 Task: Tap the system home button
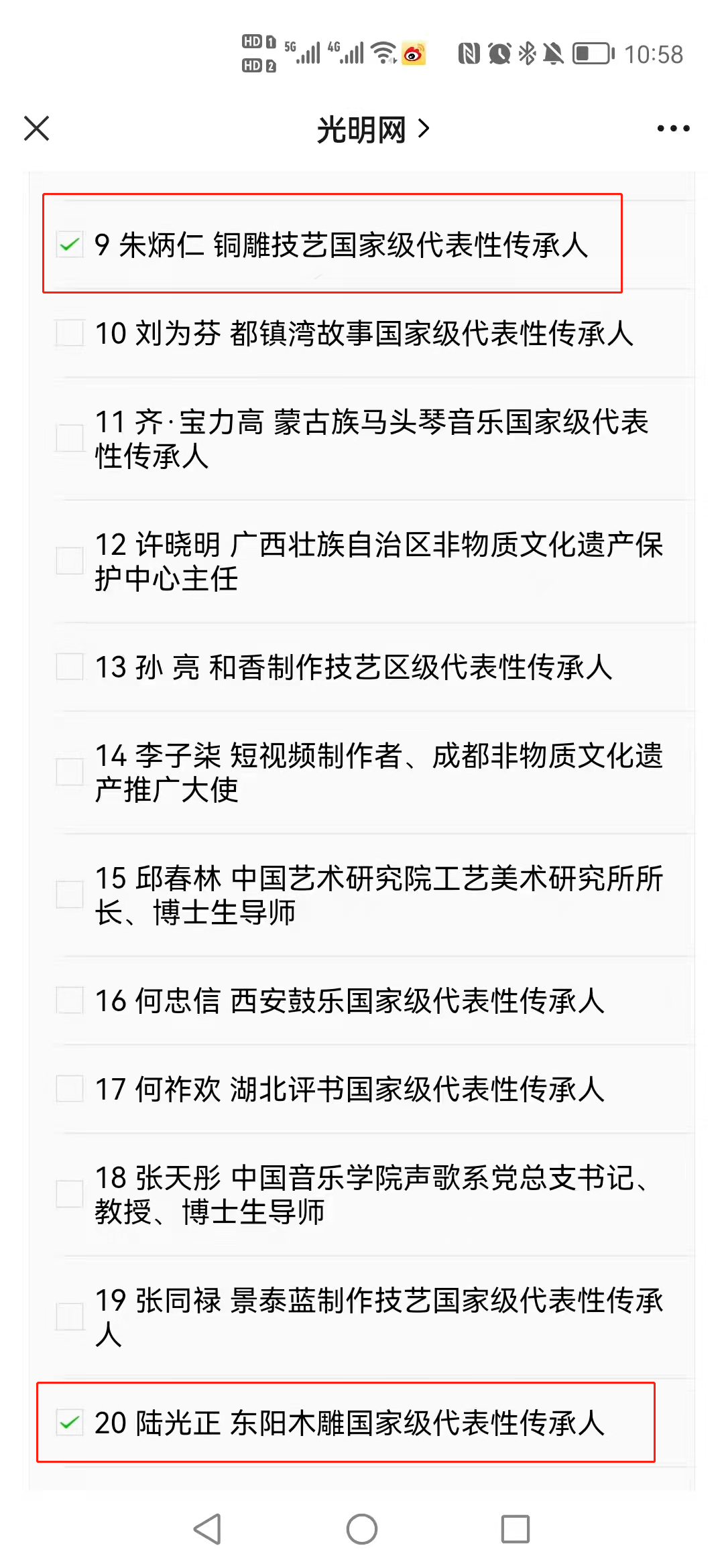362,1529
